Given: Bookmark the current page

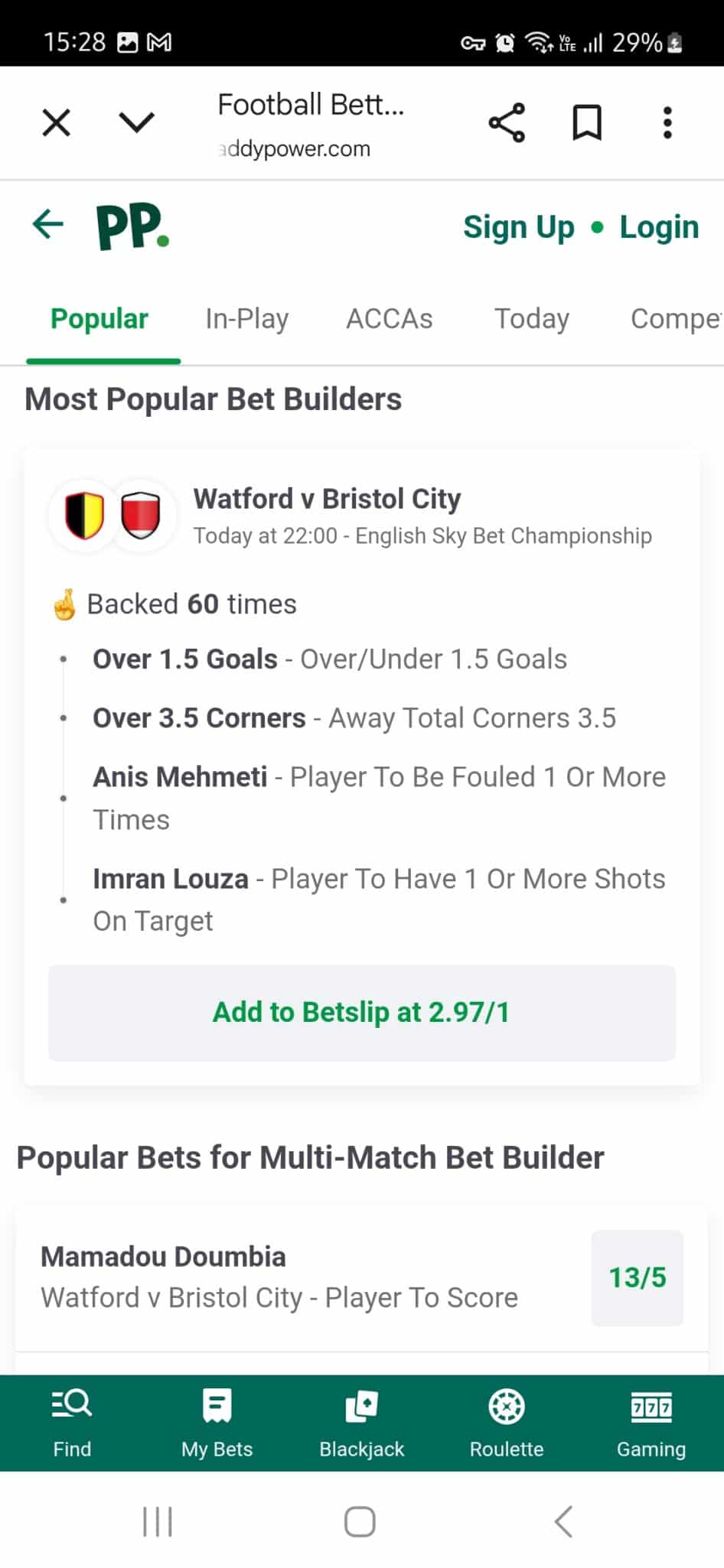Looking at the screenshot, I should 587,121.
